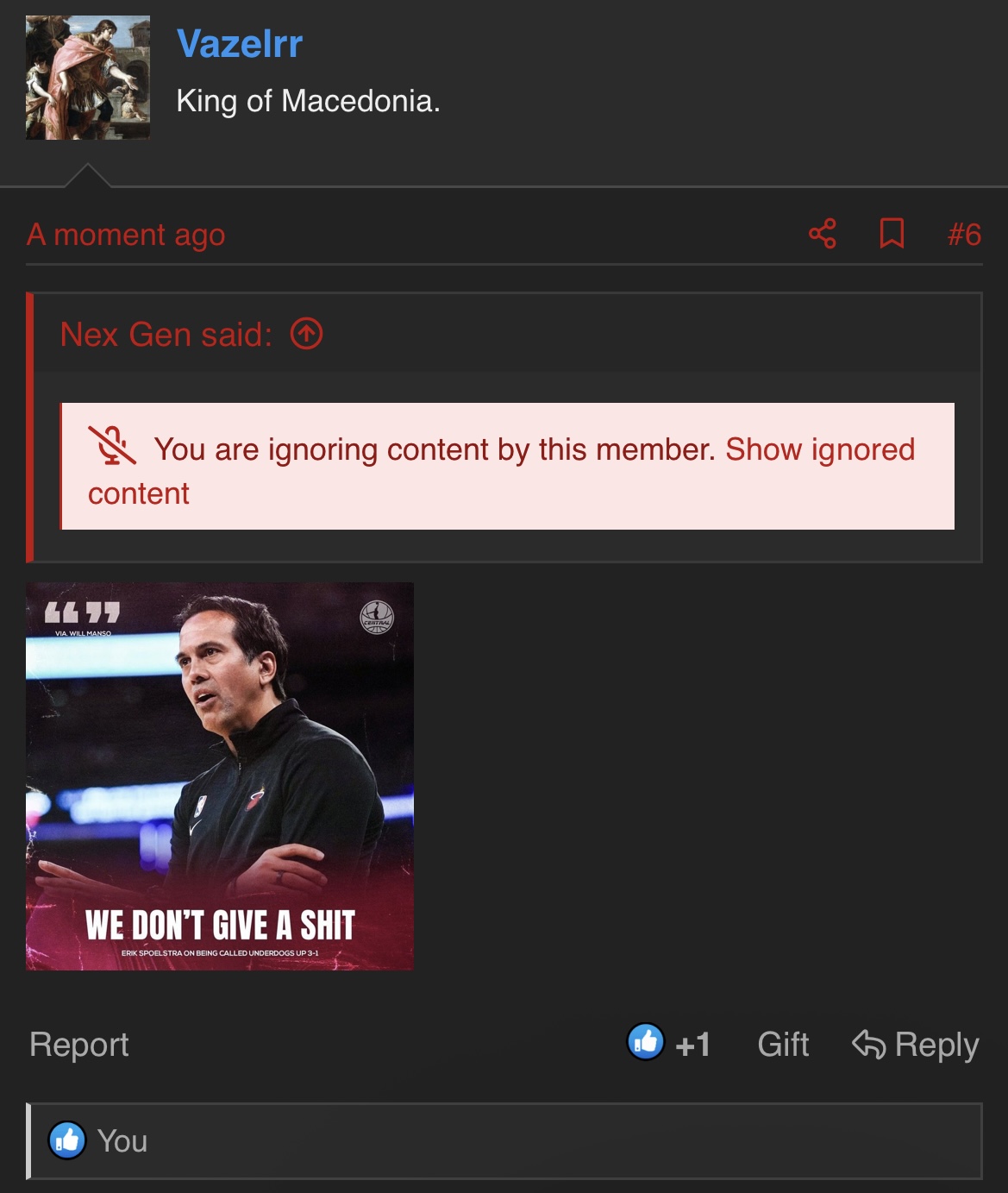Gift the post author

coord(783,1045)
